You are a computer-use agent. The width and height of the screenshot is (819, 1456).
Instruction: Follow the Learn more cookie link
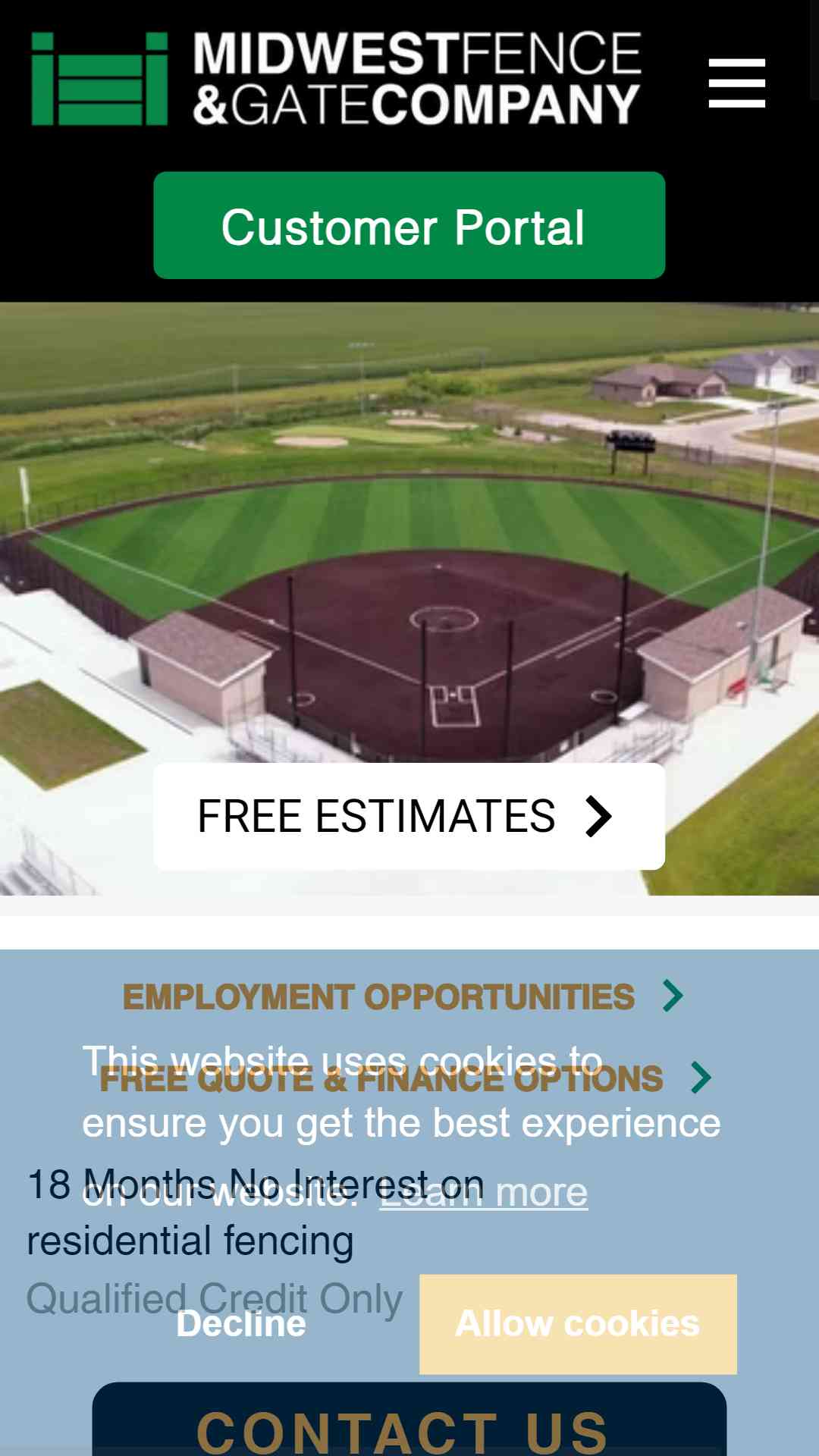484,1193
